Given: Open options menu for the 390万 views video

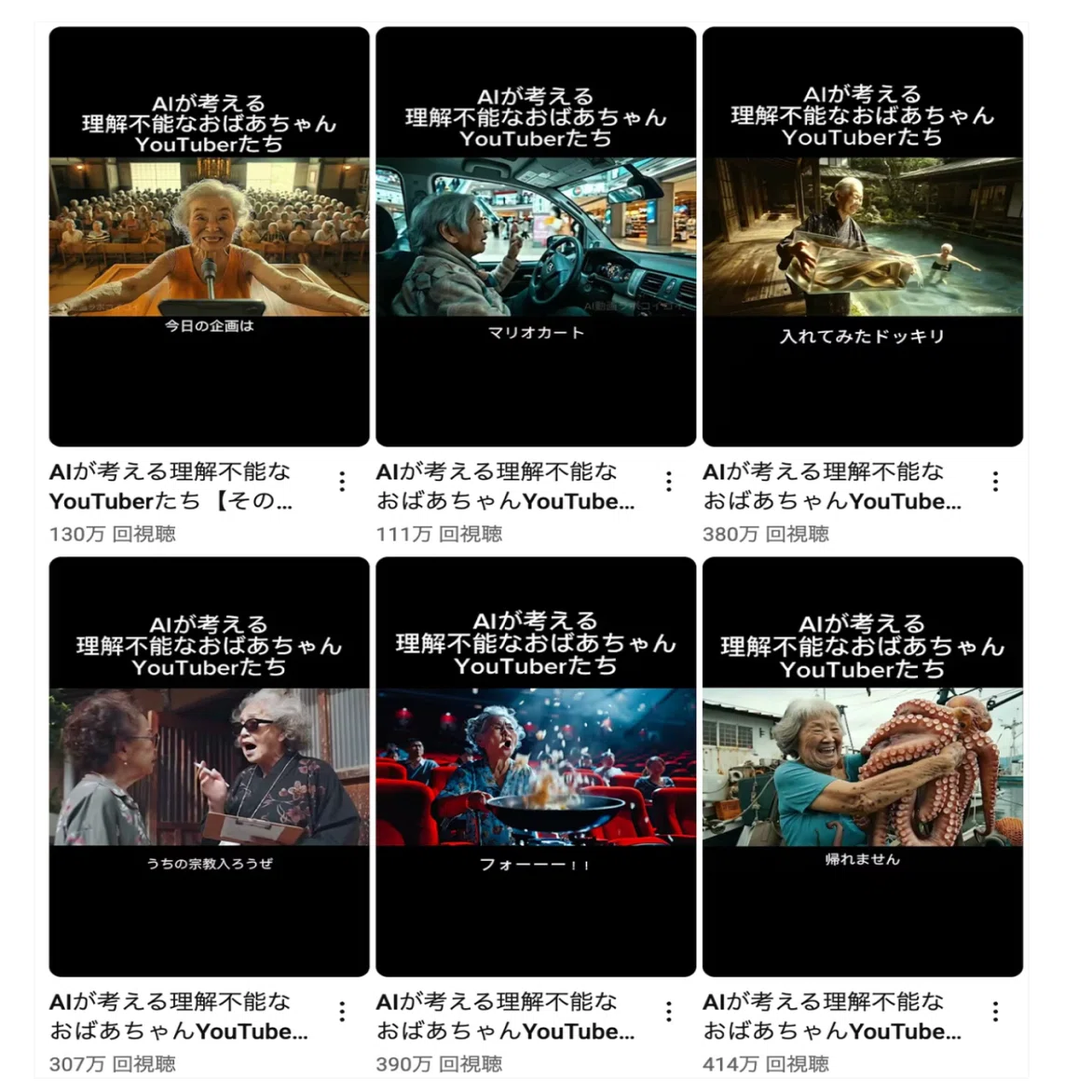Looking at the screenshot, I should (669, 1011).
